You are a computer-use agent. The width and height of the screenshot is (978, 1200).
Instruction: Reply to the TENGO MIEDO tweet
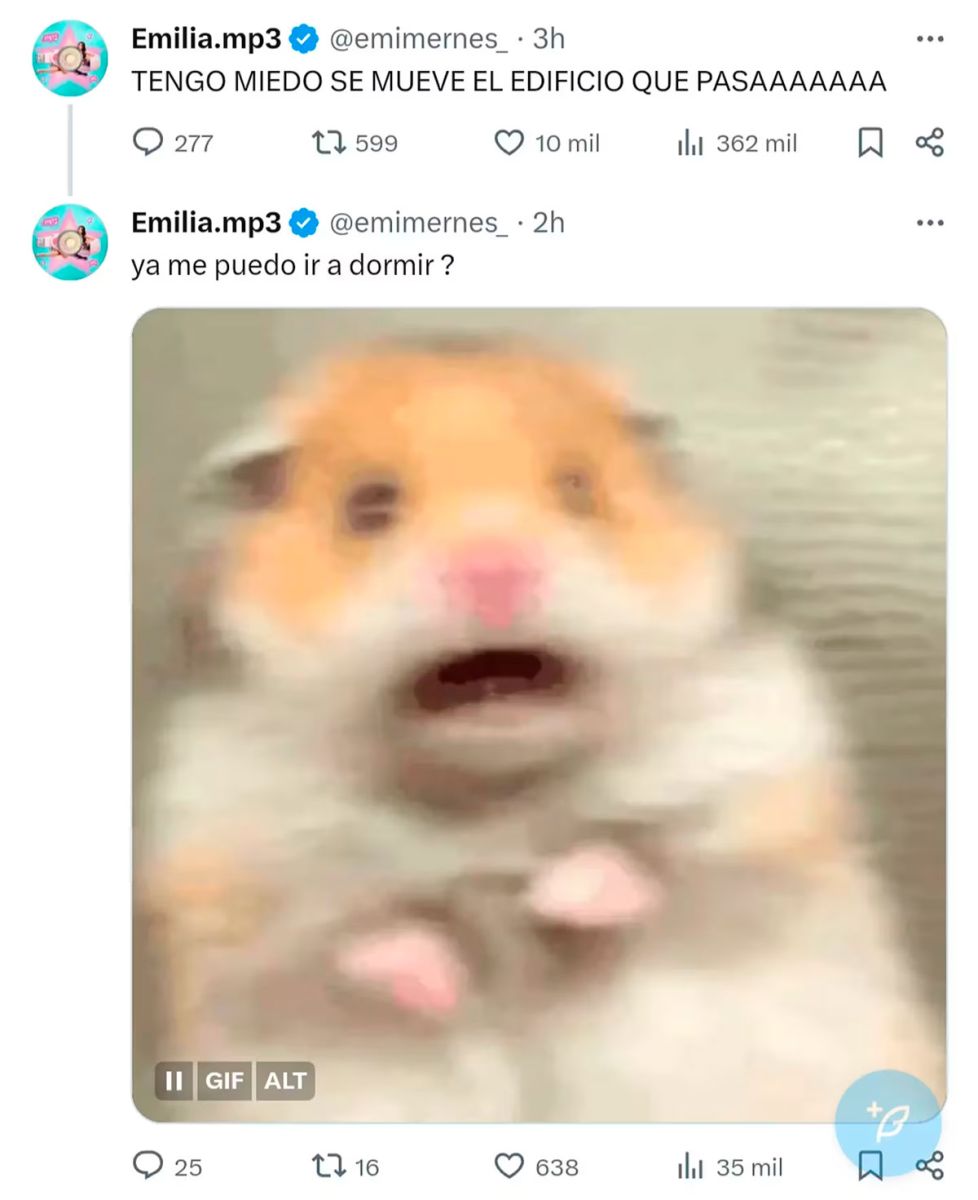[x=148, y=143]
